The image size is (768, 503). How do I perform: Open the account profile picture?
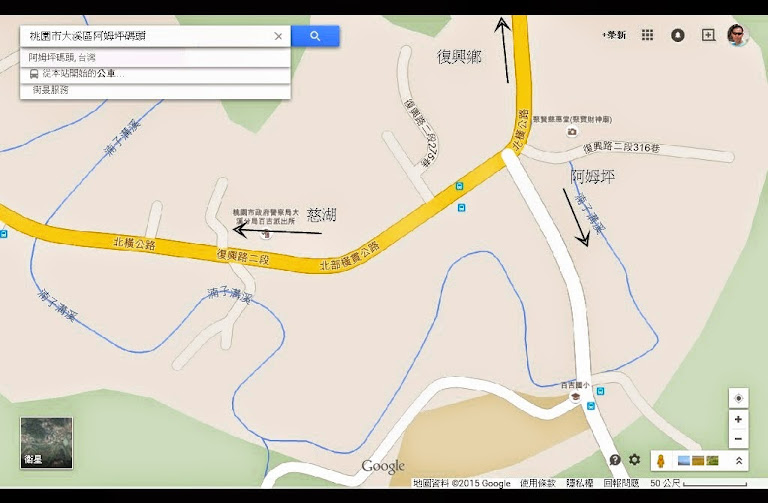tap(738, 35)
